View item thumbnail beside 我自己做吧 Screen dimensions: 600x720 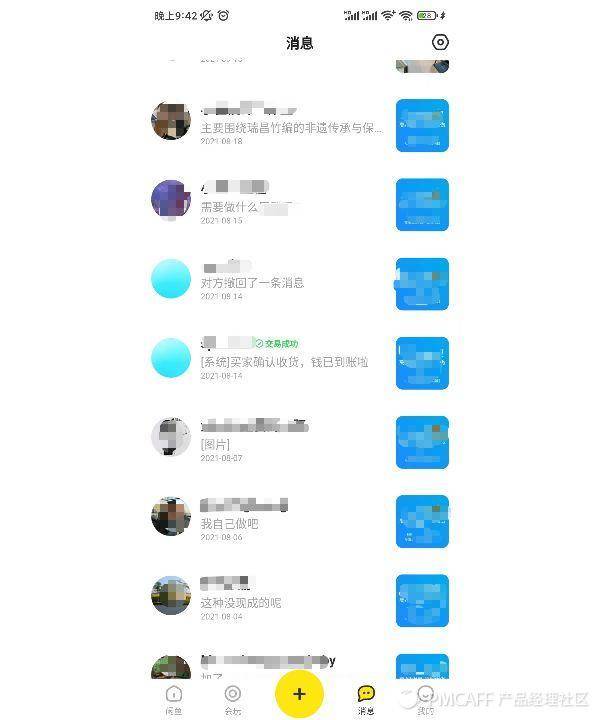pyautogui.click(x=422, y=521)
